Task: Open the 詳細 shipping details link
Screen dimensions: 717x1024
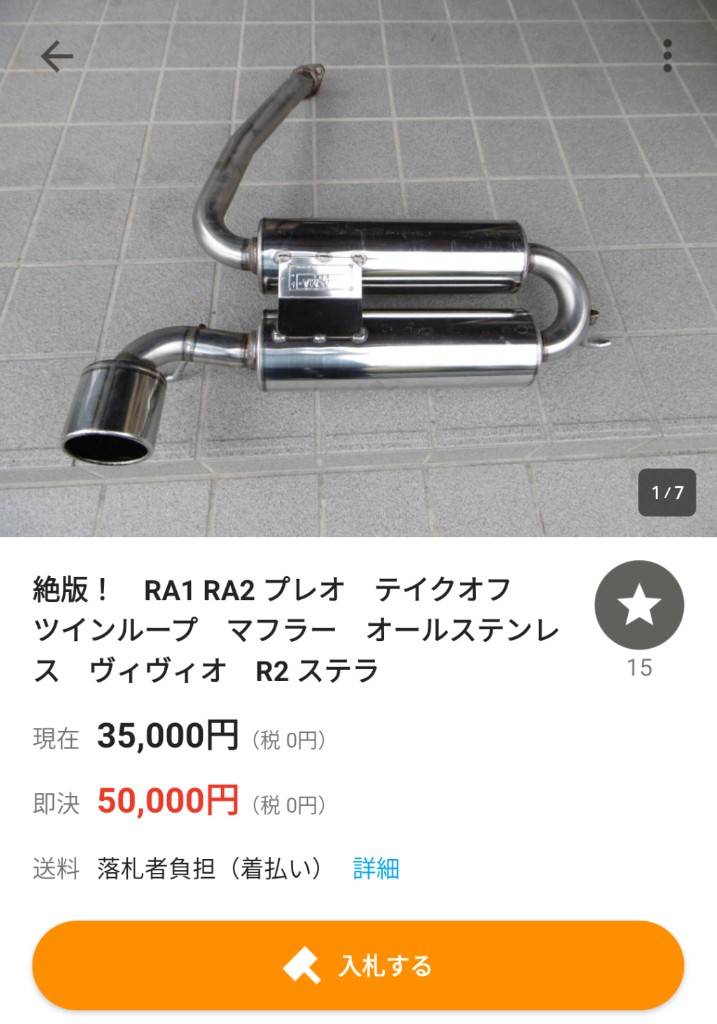Action: [376, 868]
